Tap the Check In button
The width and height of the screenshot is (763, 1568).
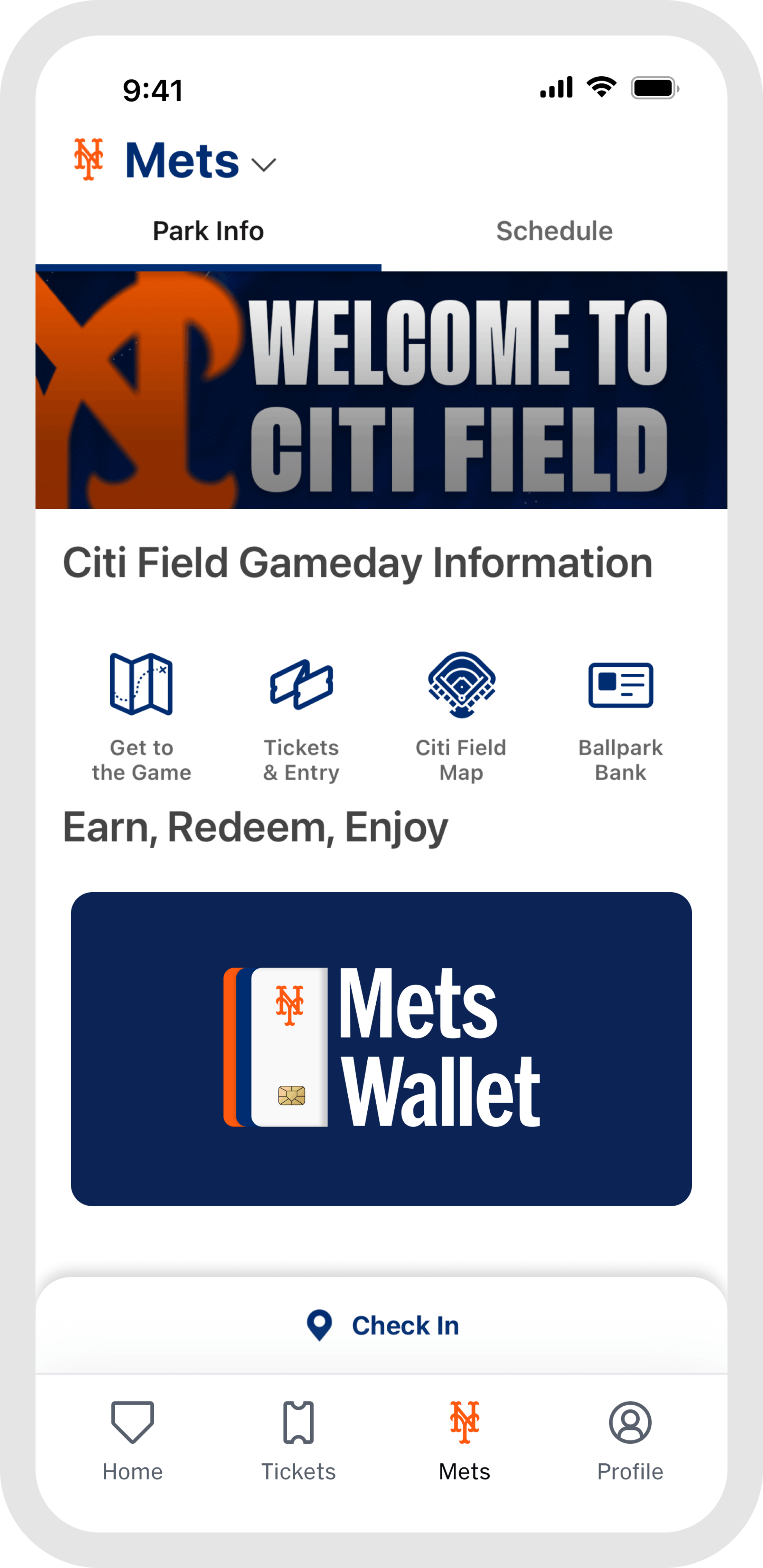pos(383,1325)
